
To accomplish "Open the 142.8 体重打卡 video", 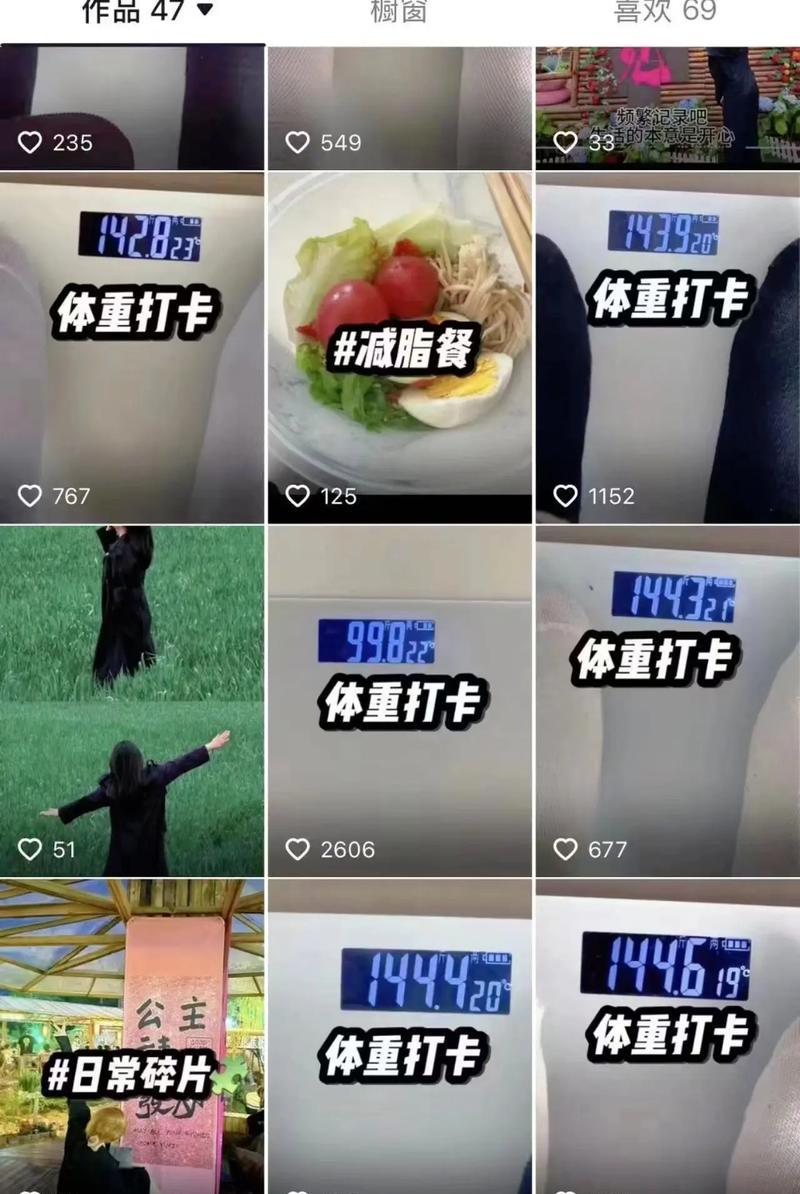I will 132,347.
